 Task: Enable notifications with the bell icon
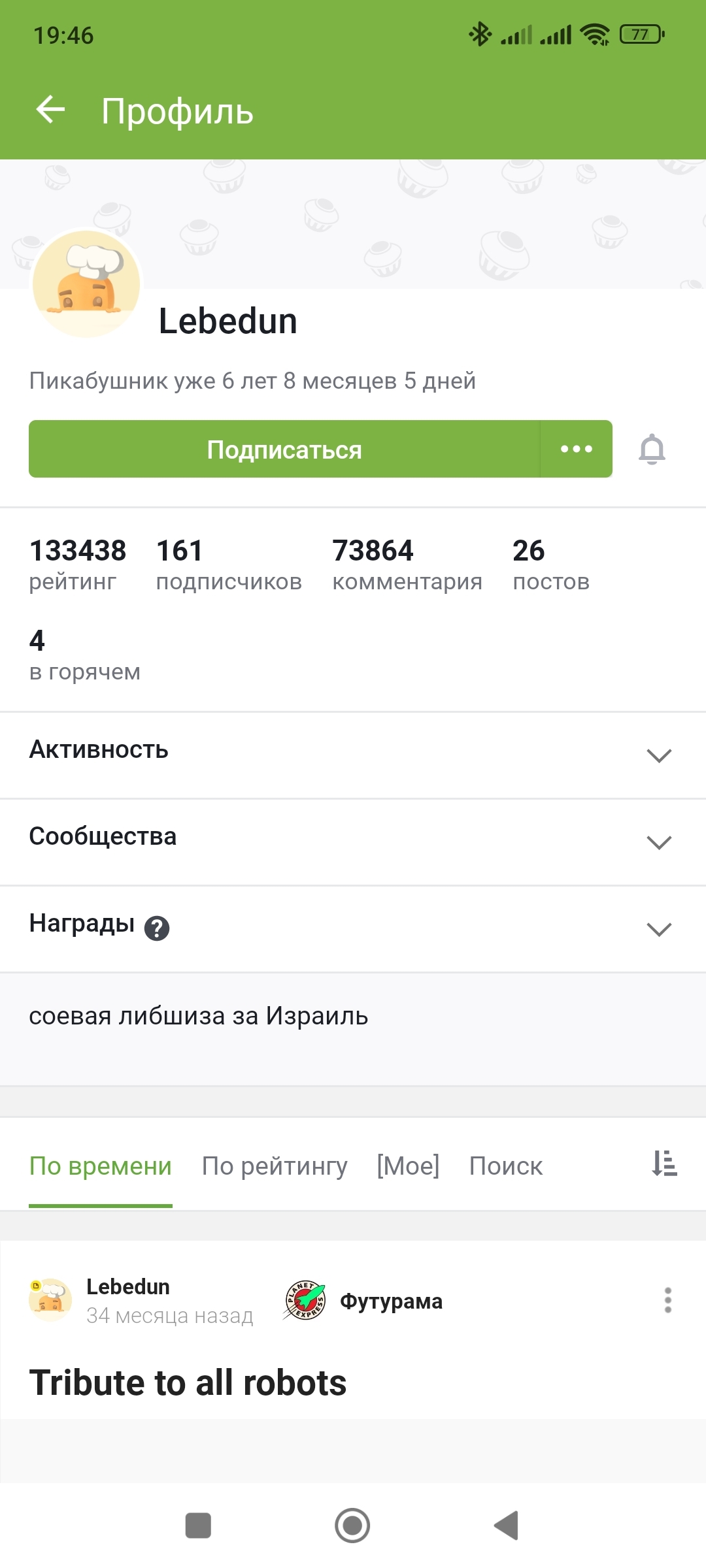(x=652, y=449)
